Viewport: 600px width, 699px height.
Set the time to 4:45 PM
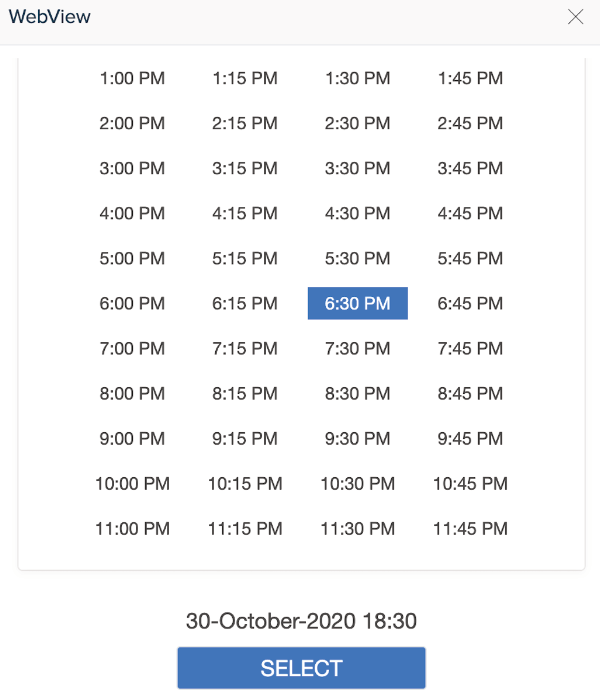click(470, 214)
